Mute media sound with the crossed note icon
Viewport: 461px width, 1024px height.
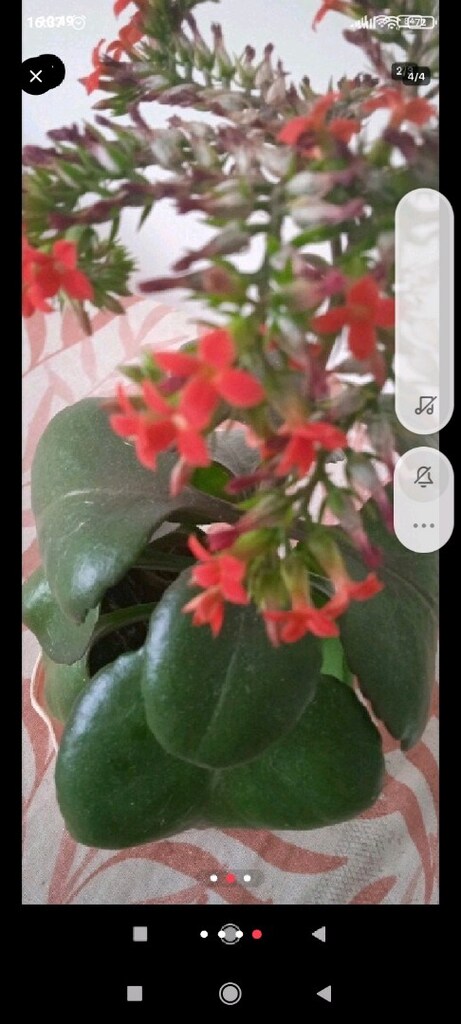pyautogui.click(x=424, y=406)
